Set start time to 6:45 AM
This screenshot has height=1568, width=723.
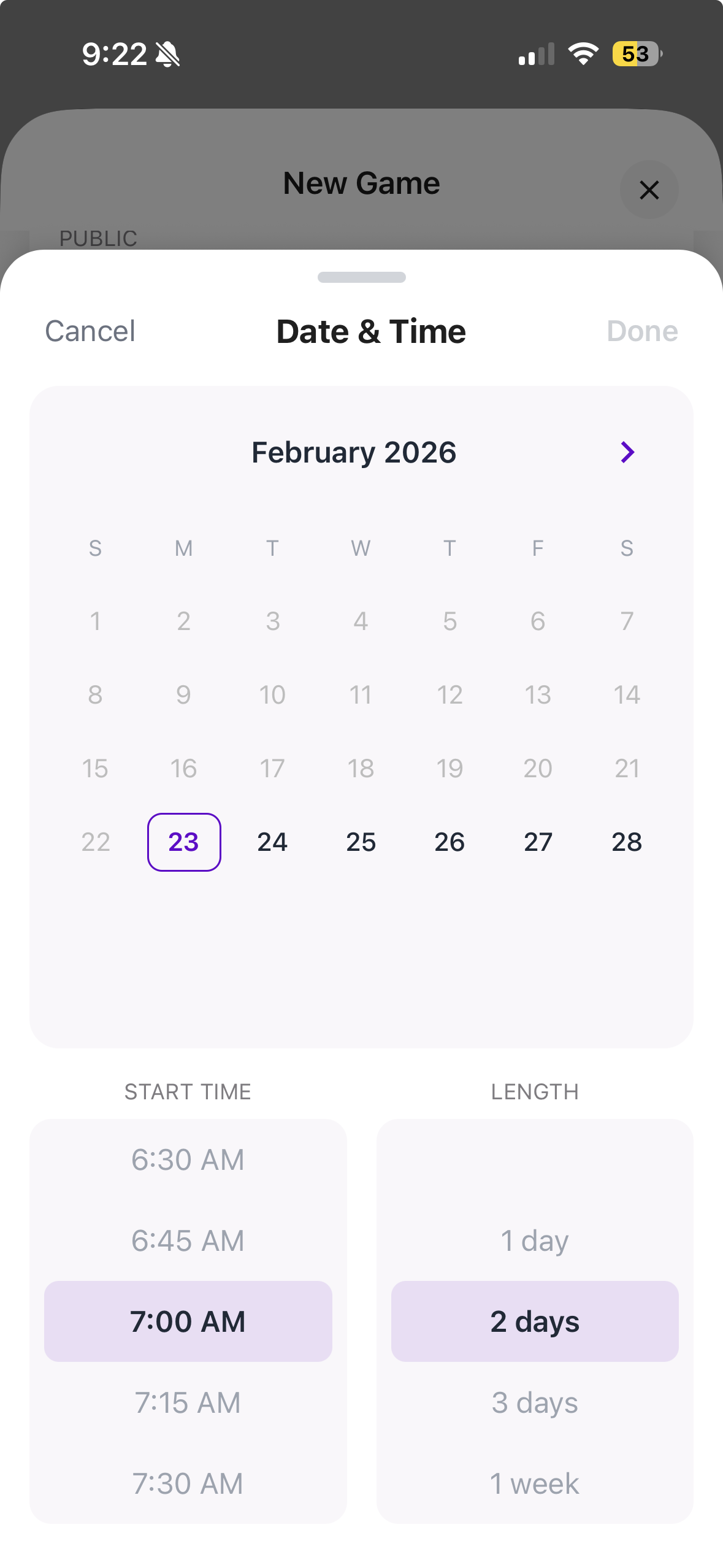click(x=188, y=1240)
